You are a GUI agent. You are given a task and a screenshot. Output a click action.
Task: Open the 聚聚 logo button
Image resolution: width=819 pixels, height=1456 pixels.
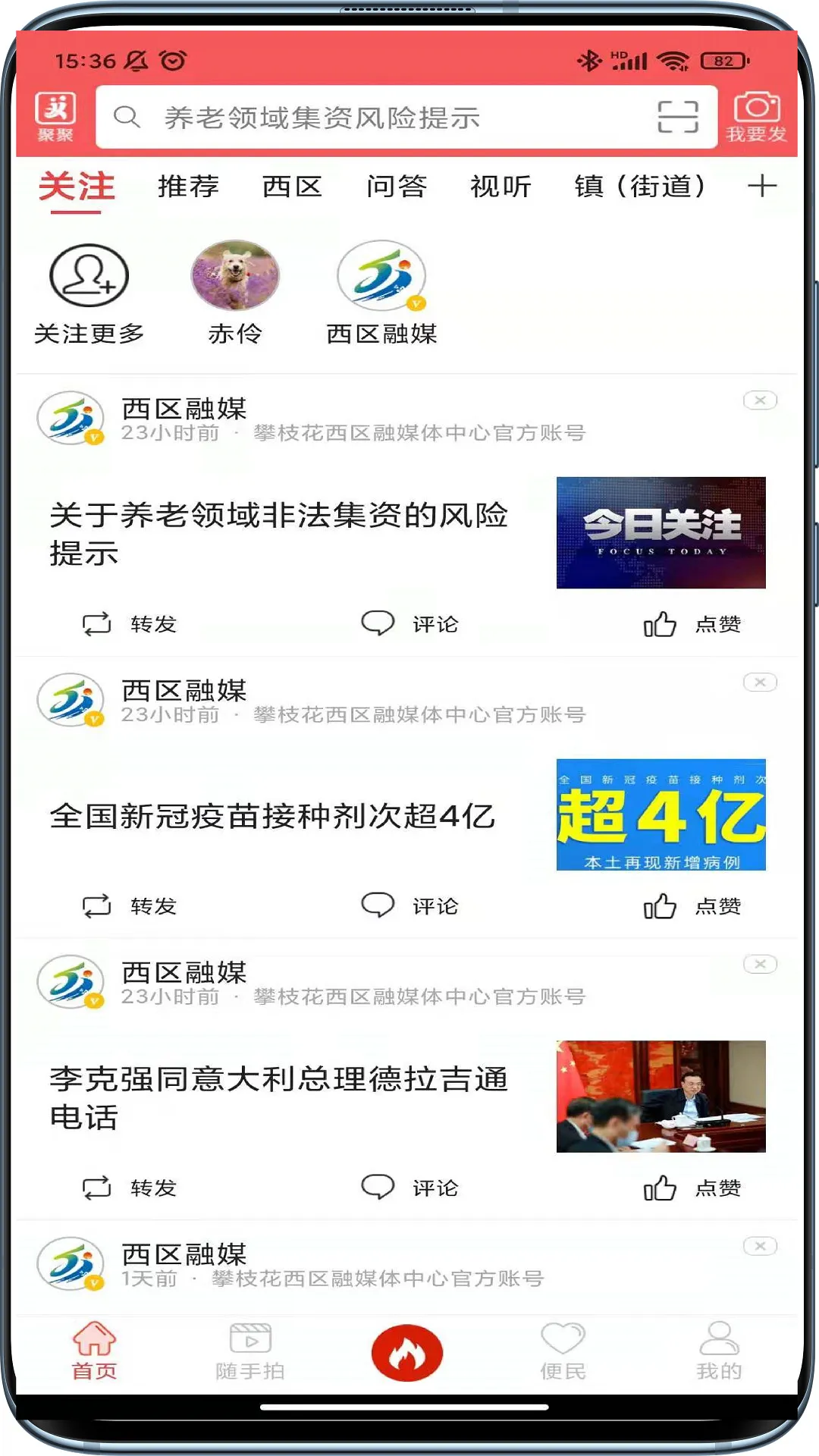(55, 117)
